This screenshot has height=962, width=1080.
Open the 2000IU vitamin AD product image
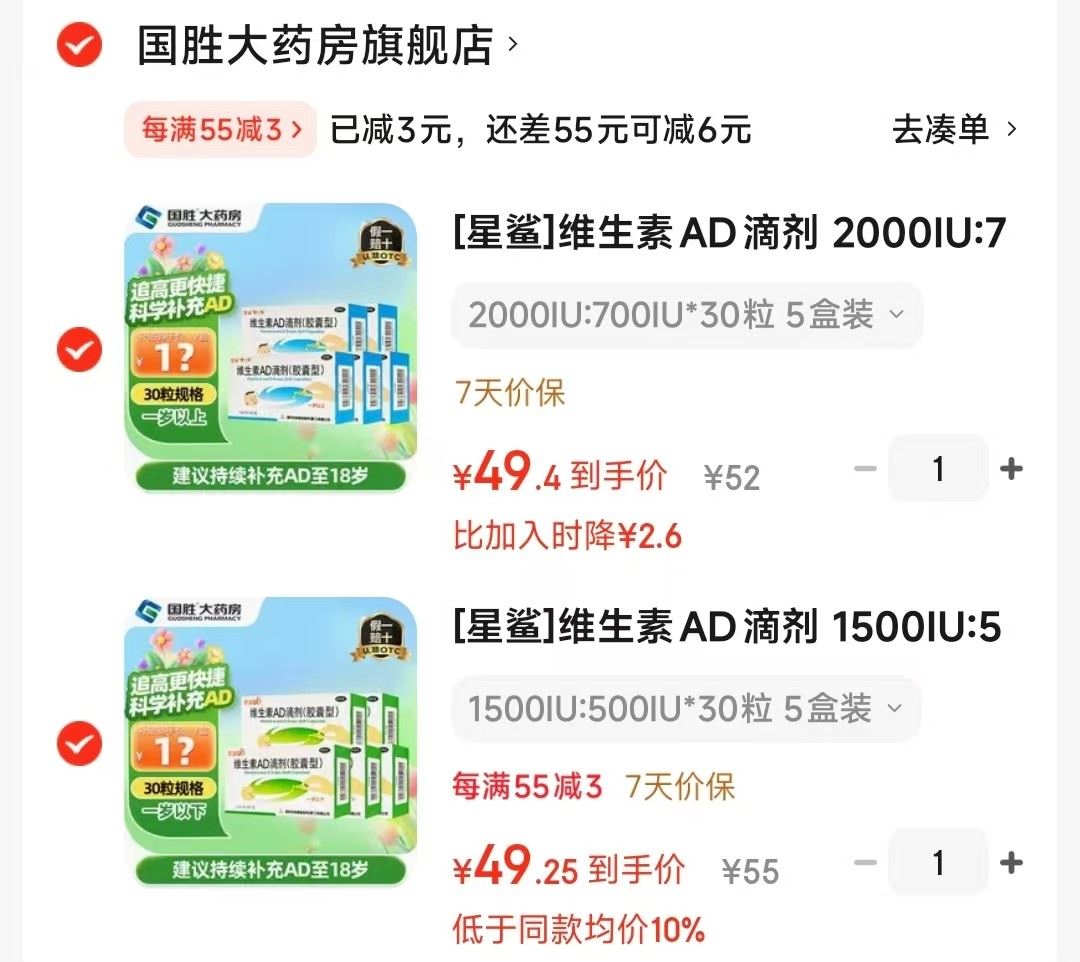pyautogui.click(x=271, y=348)
